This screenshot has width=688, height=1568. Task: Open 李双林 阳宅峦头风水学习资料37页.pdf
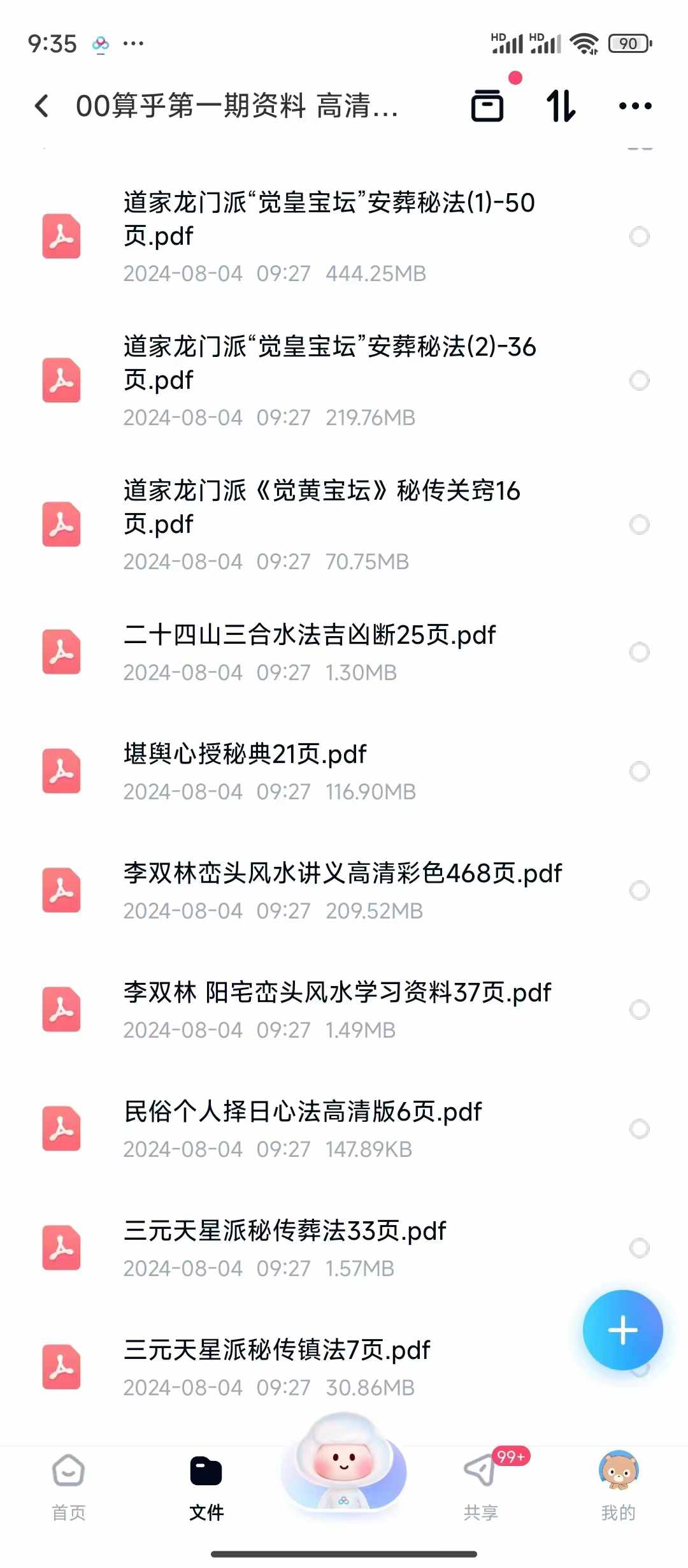pyautogui.click(x=344, y=1010)
